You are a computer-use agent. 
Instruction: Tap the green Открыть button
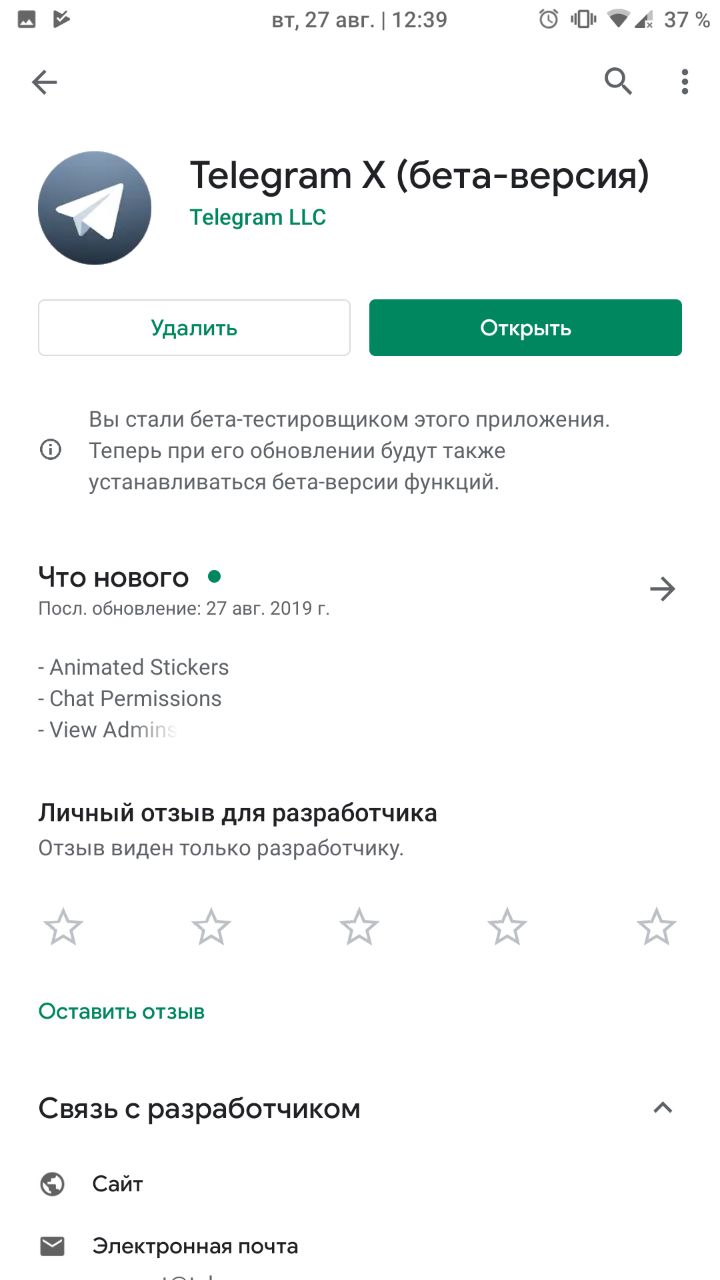point(525,327)
